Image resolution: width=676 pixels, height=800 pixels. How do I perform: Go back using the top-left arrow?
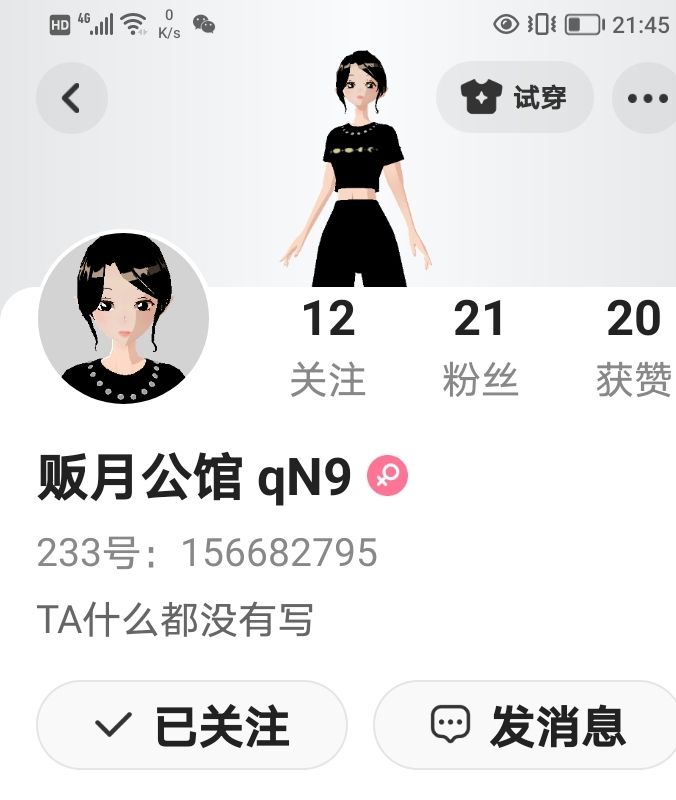72,98
